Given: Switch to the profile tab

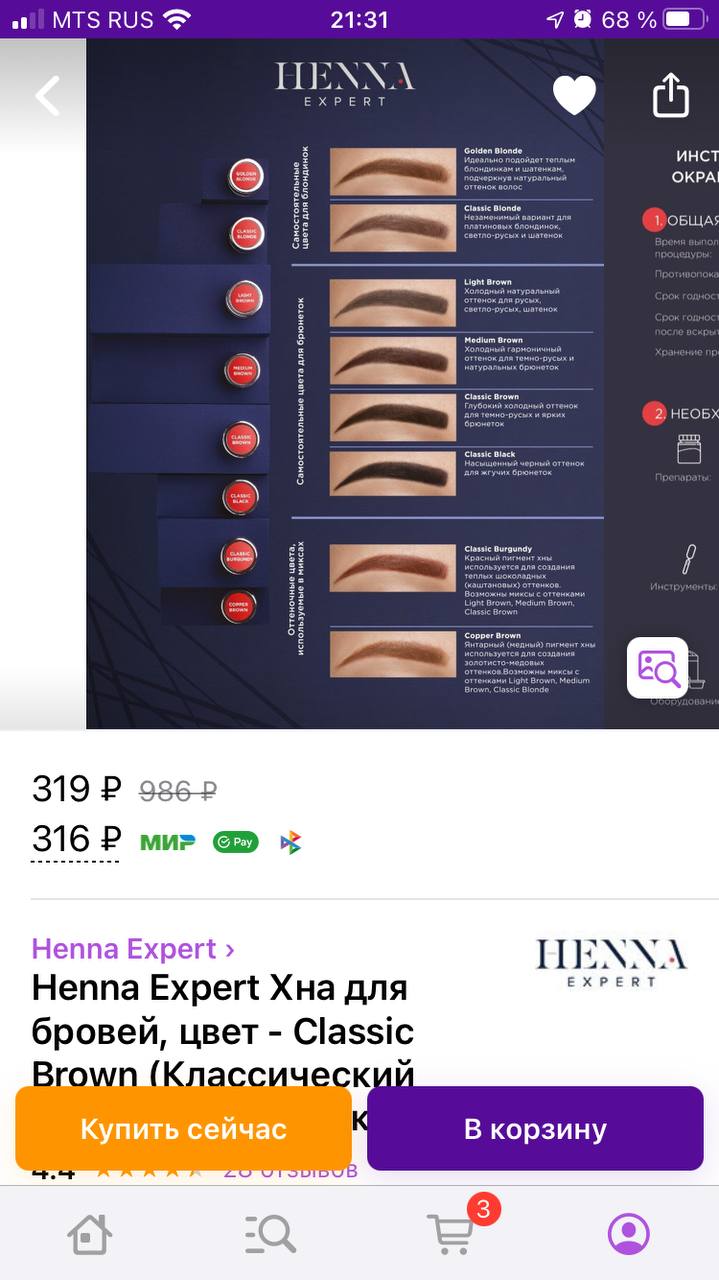Looking at the screenshot, I should (x=629, y=1234).
